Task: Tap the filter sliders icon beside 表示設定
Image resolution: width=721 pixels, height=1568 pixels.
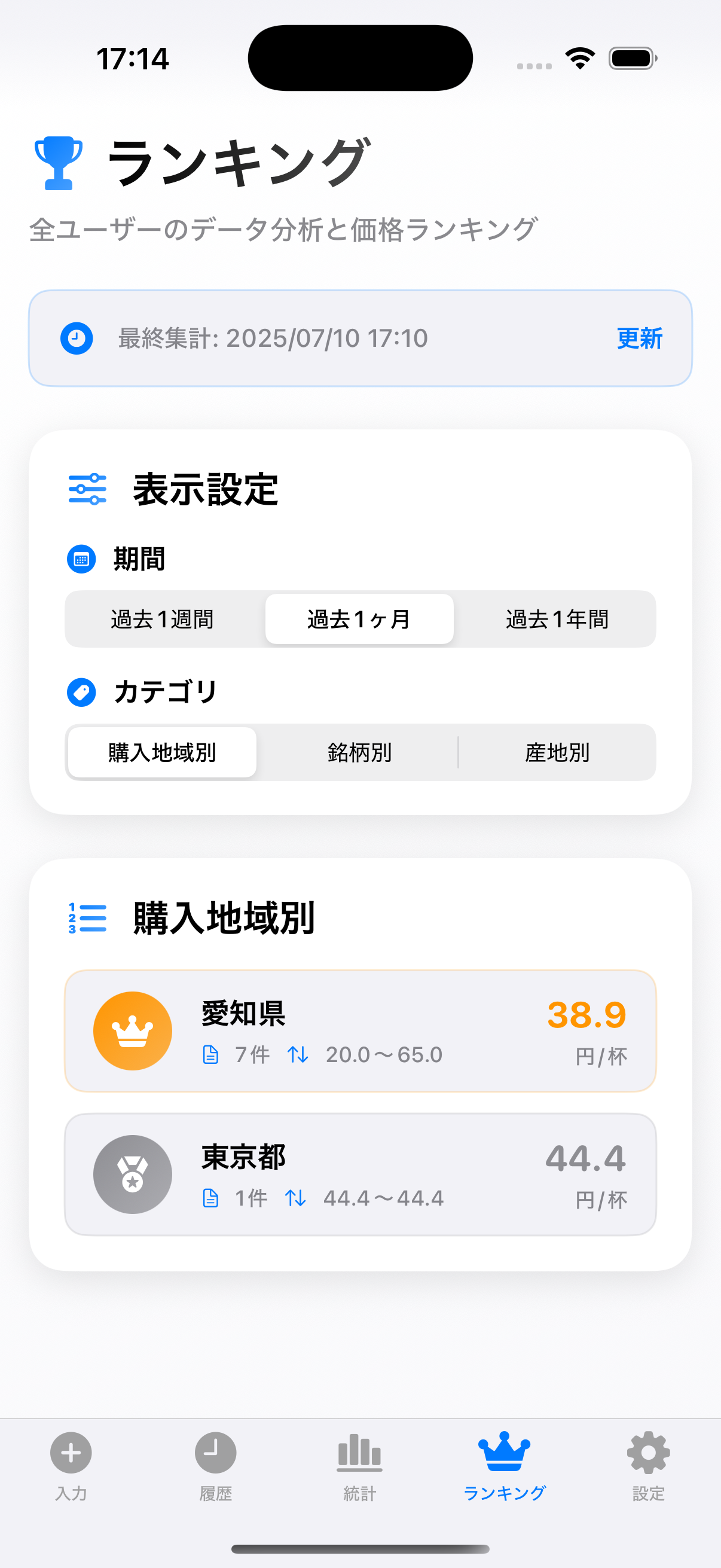Action: click(x=87, y=487)
